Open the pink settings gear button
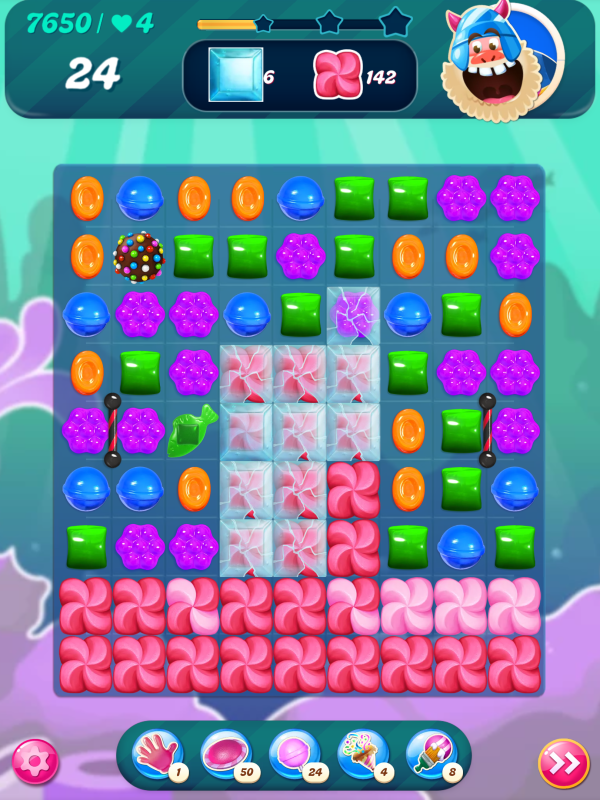This screenshot has width=600, height=800. click(x=35, y=762)
